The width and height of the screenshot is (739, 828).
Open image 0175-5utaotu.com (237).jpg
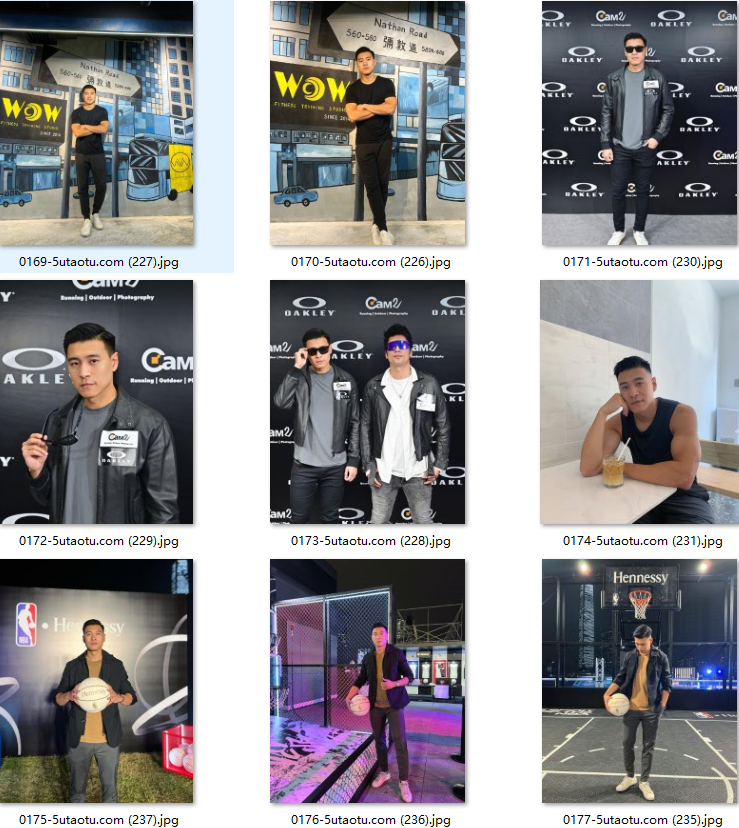[x=97, y=681]
